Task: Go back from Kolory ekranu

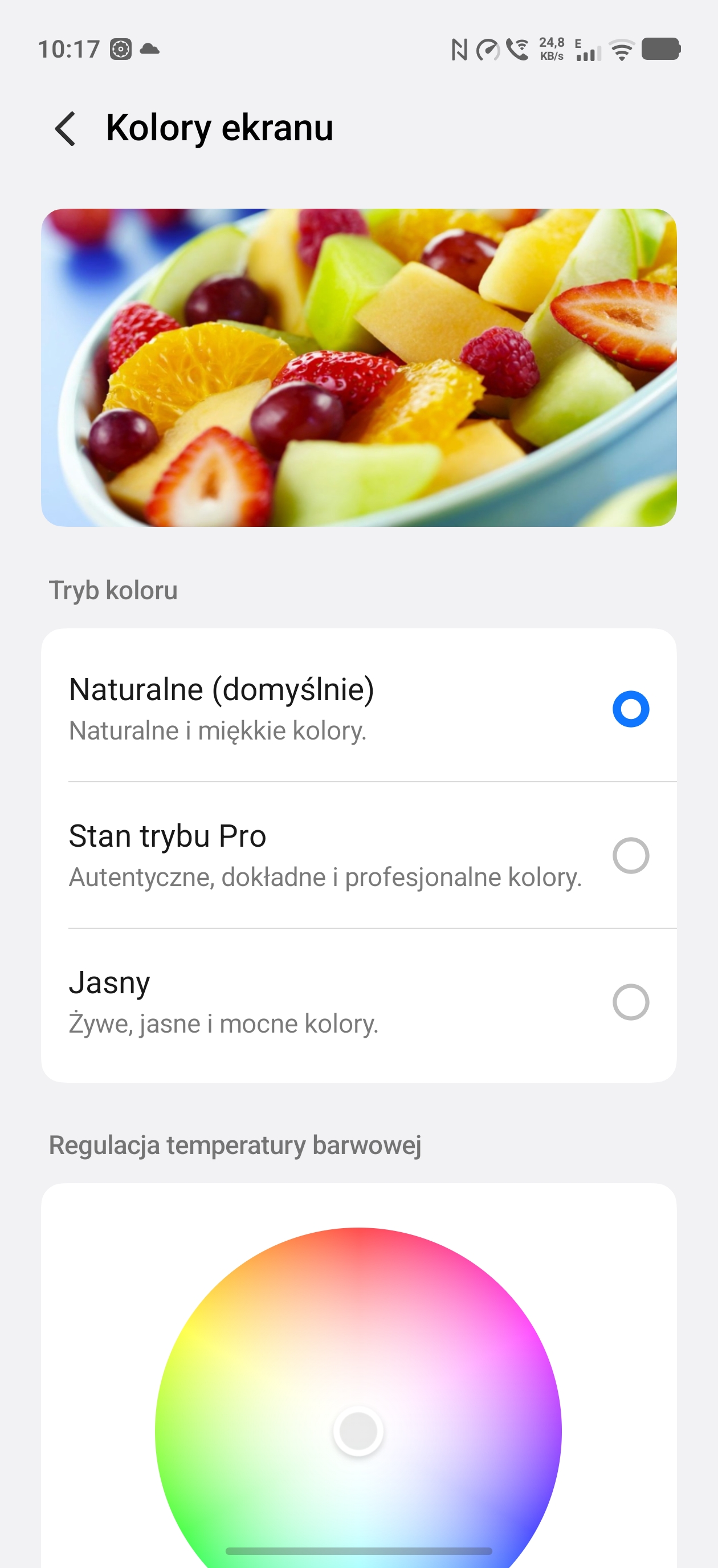Action: click(x=65, y=128)
